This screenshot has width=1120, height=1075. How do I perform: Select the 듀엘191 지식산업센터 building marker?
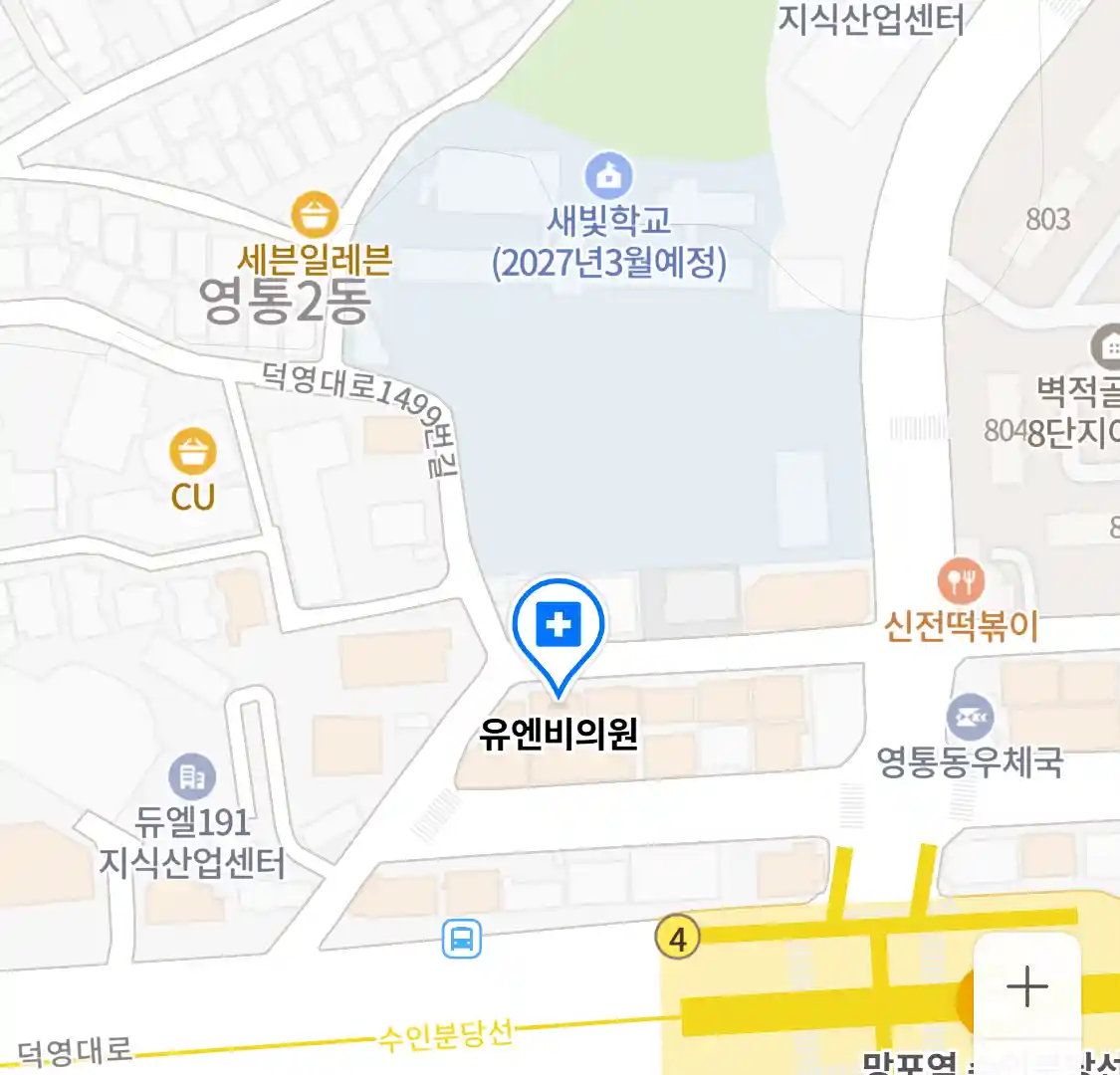(x=192, y=778)
